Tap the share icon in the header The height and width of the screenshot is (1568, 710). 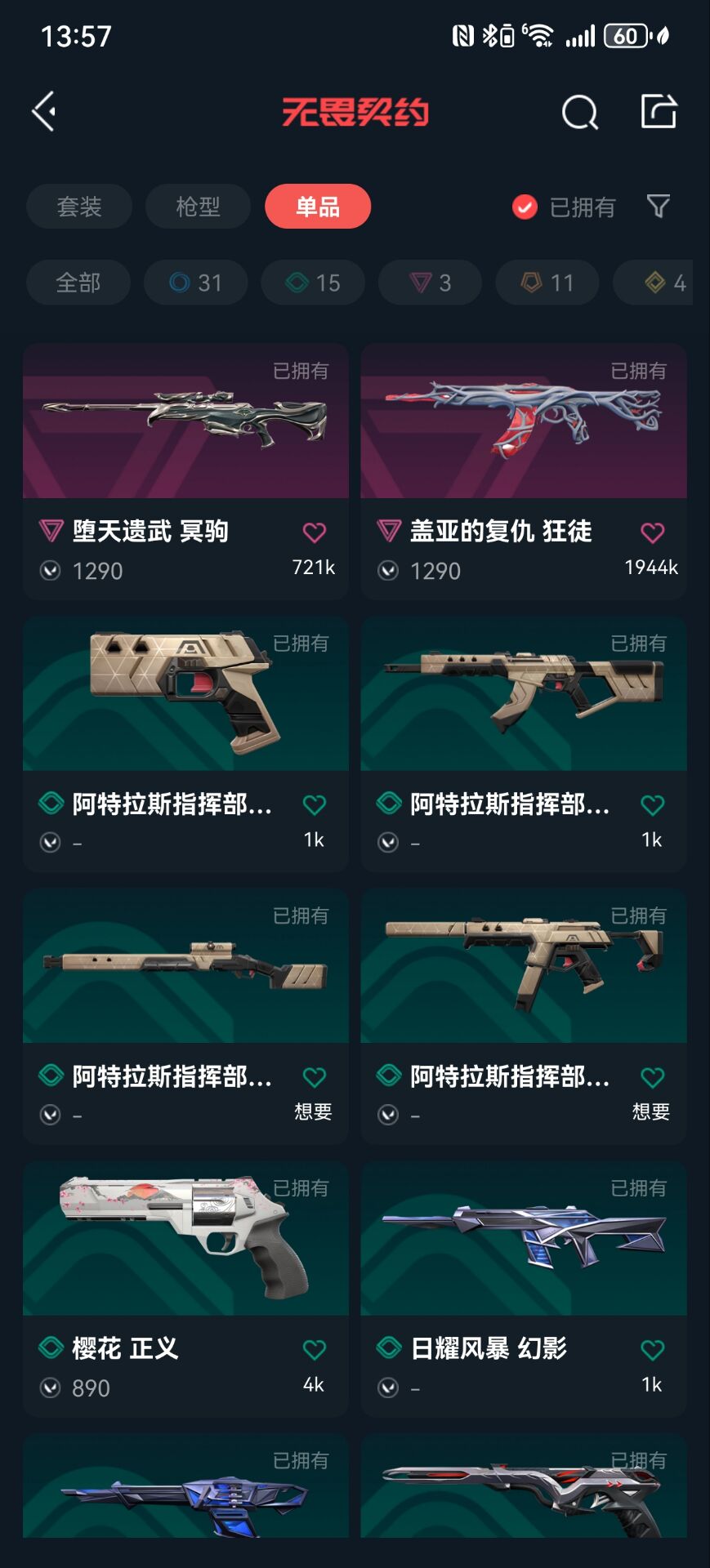click(x=658, y=111)
